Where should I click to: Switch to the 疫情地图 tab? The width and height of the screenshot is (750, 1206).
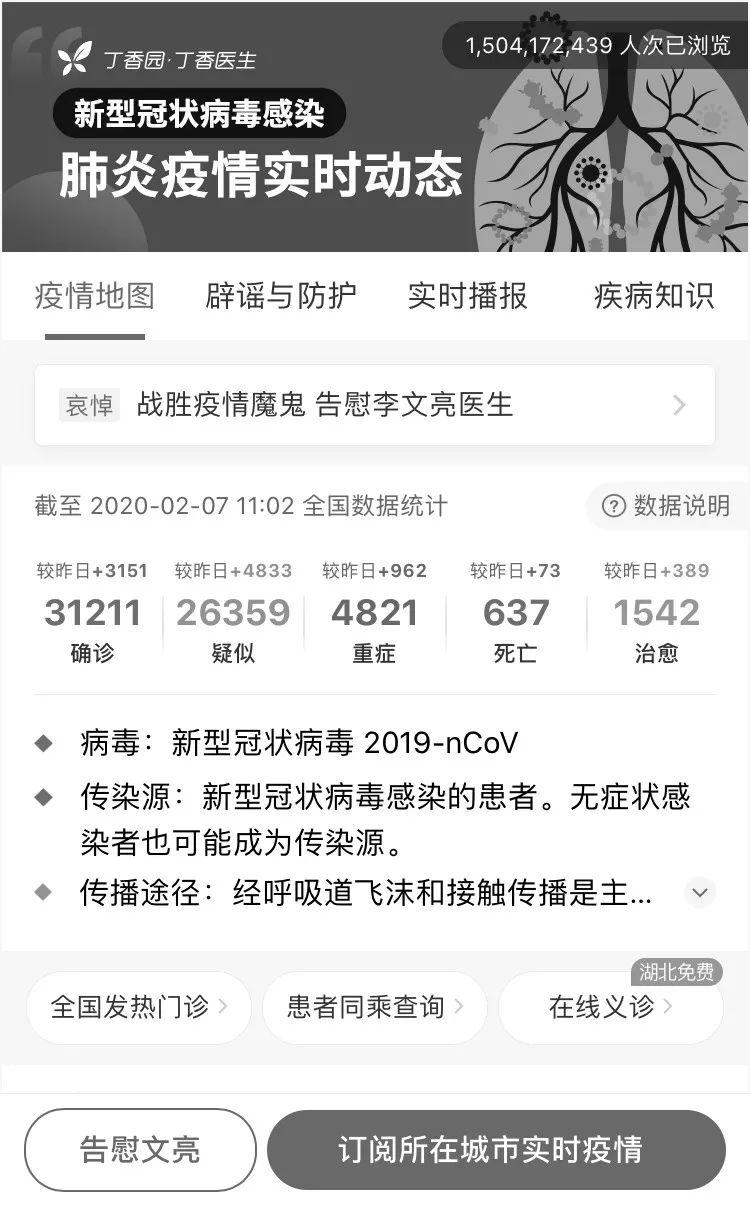(x=94, y=296)
